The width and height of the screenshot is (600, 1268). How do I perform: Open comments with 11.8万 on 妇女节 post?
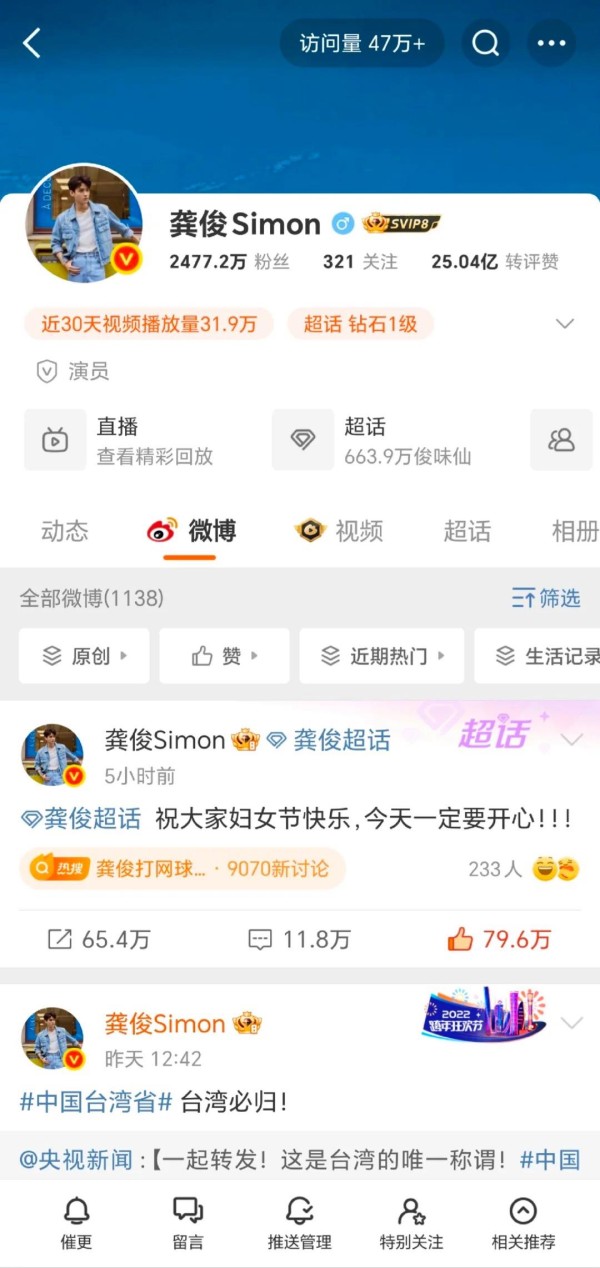pyautogui.click(x=300, y=939)
